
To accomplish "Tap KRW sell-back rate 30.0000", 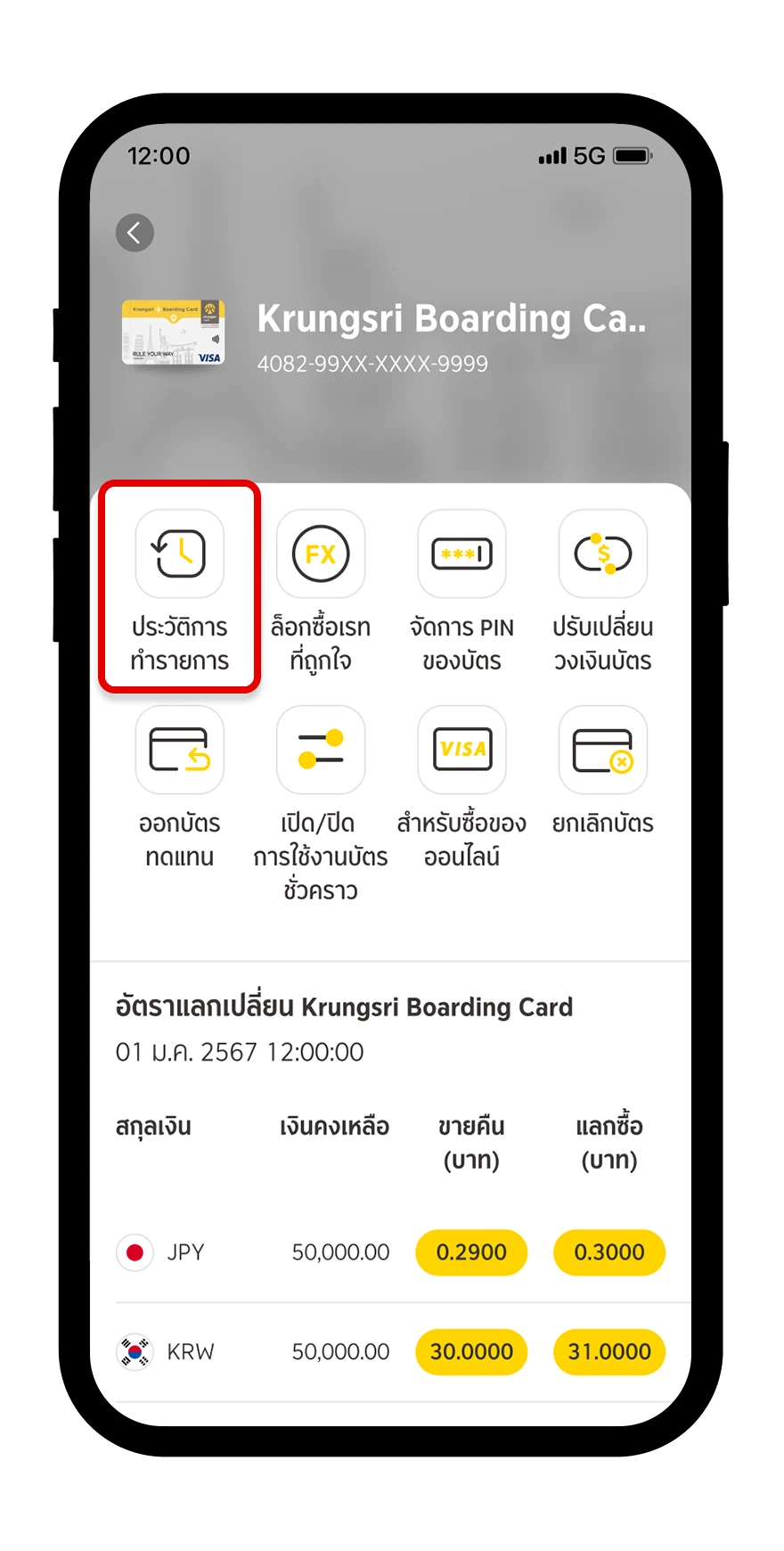I will pyautogui.click(x=471, y=1352).
